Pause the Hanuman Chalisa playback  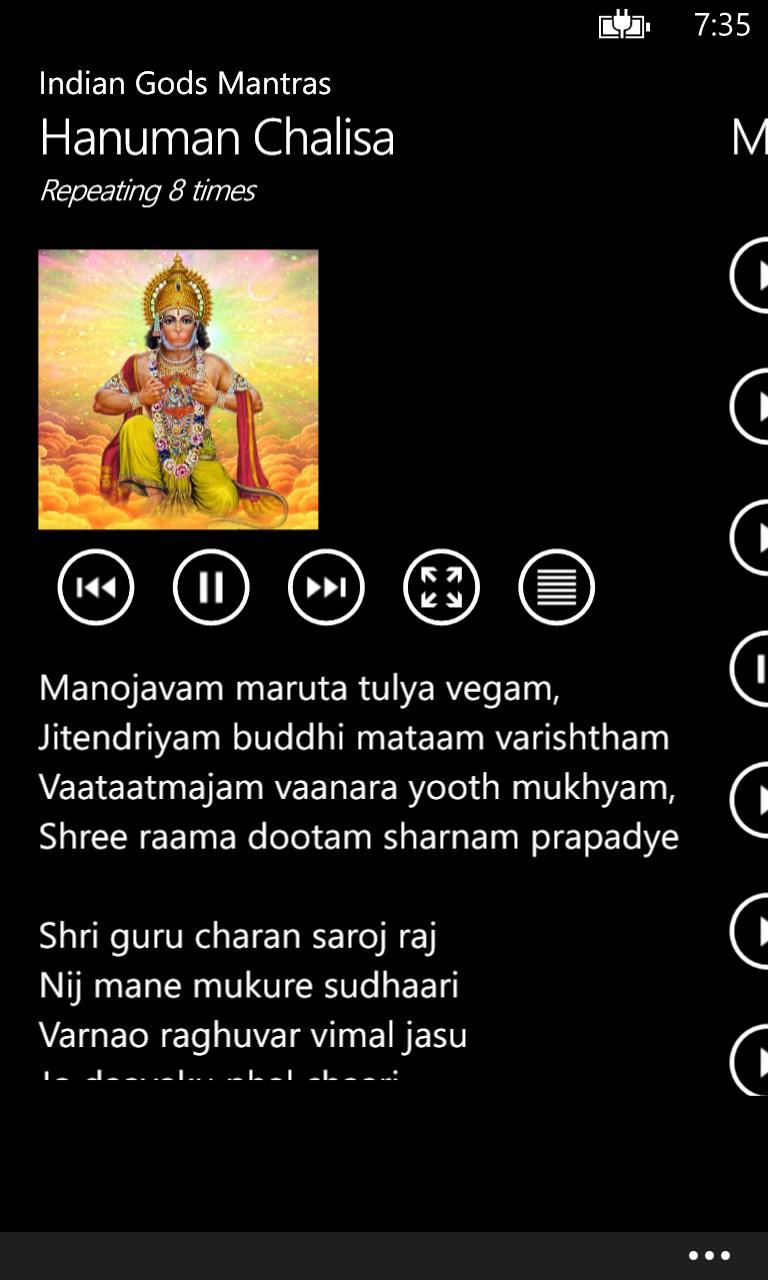(x=211, y=587)
